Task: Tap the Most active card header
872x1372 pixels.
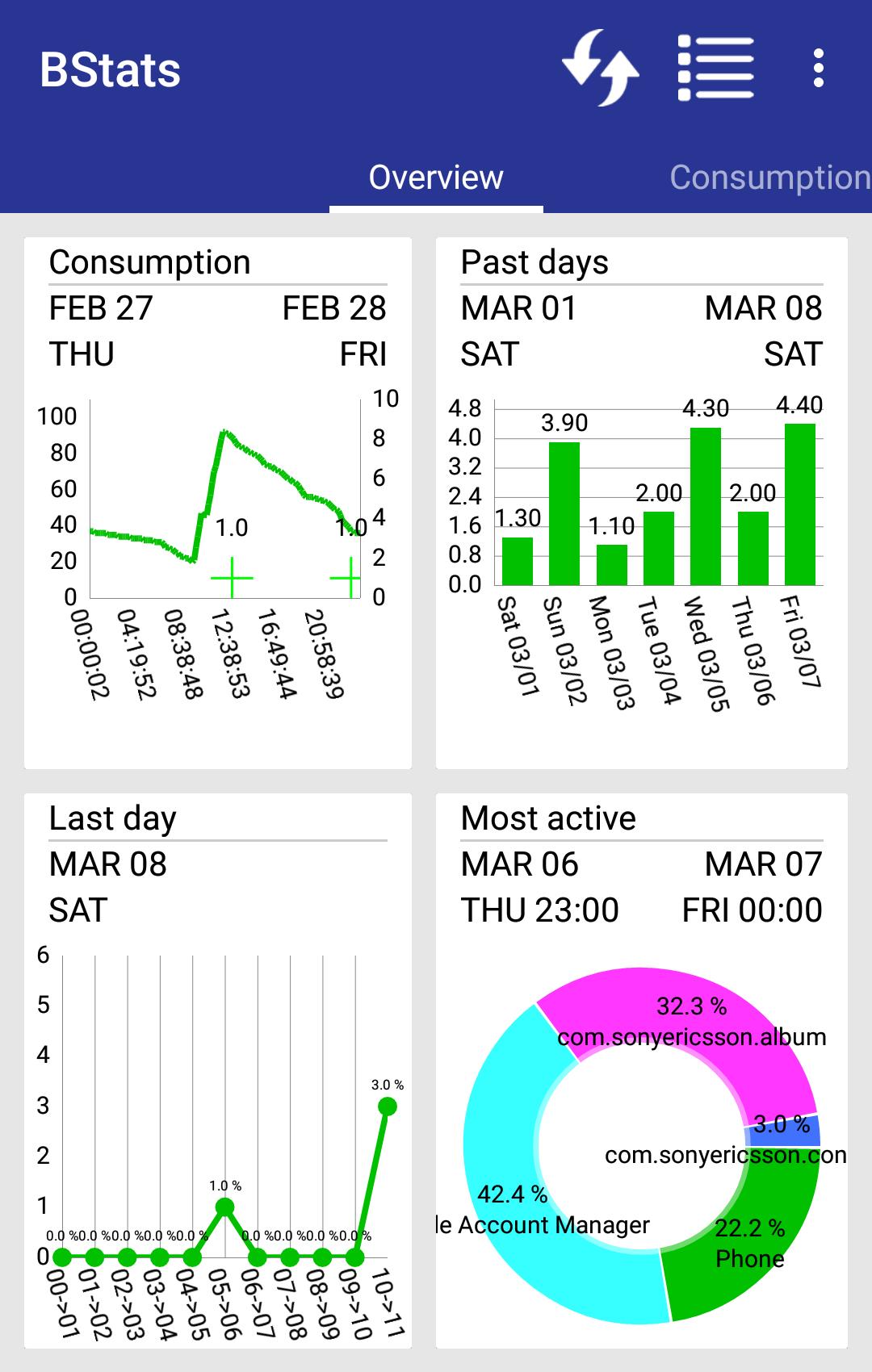Action: (548, 818)
